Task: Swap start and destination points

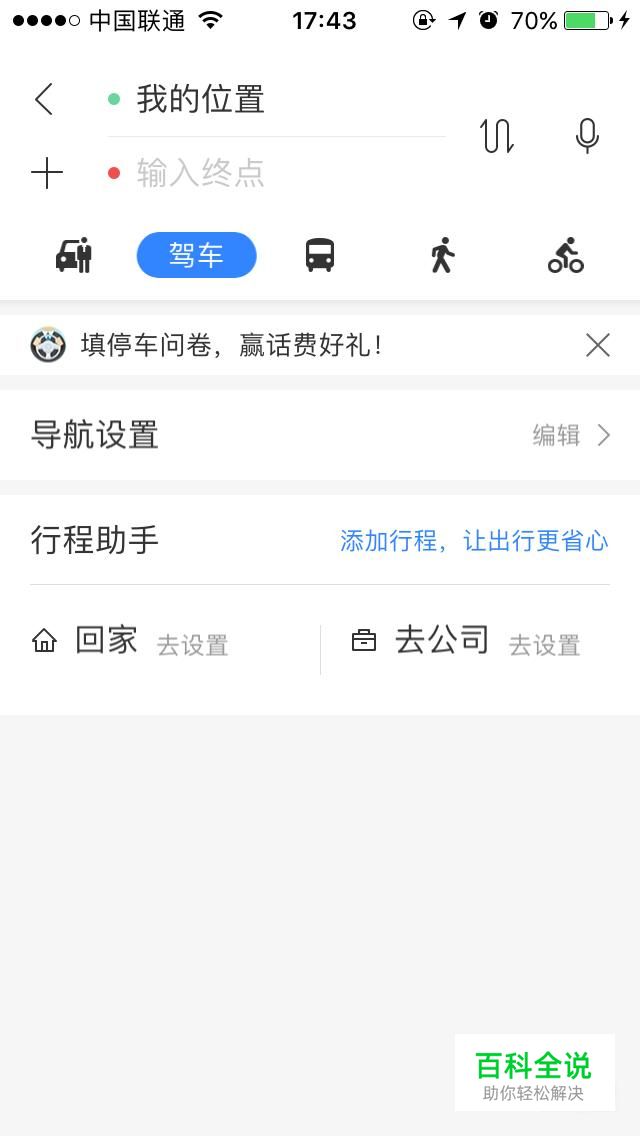Action: coord(497,135)
